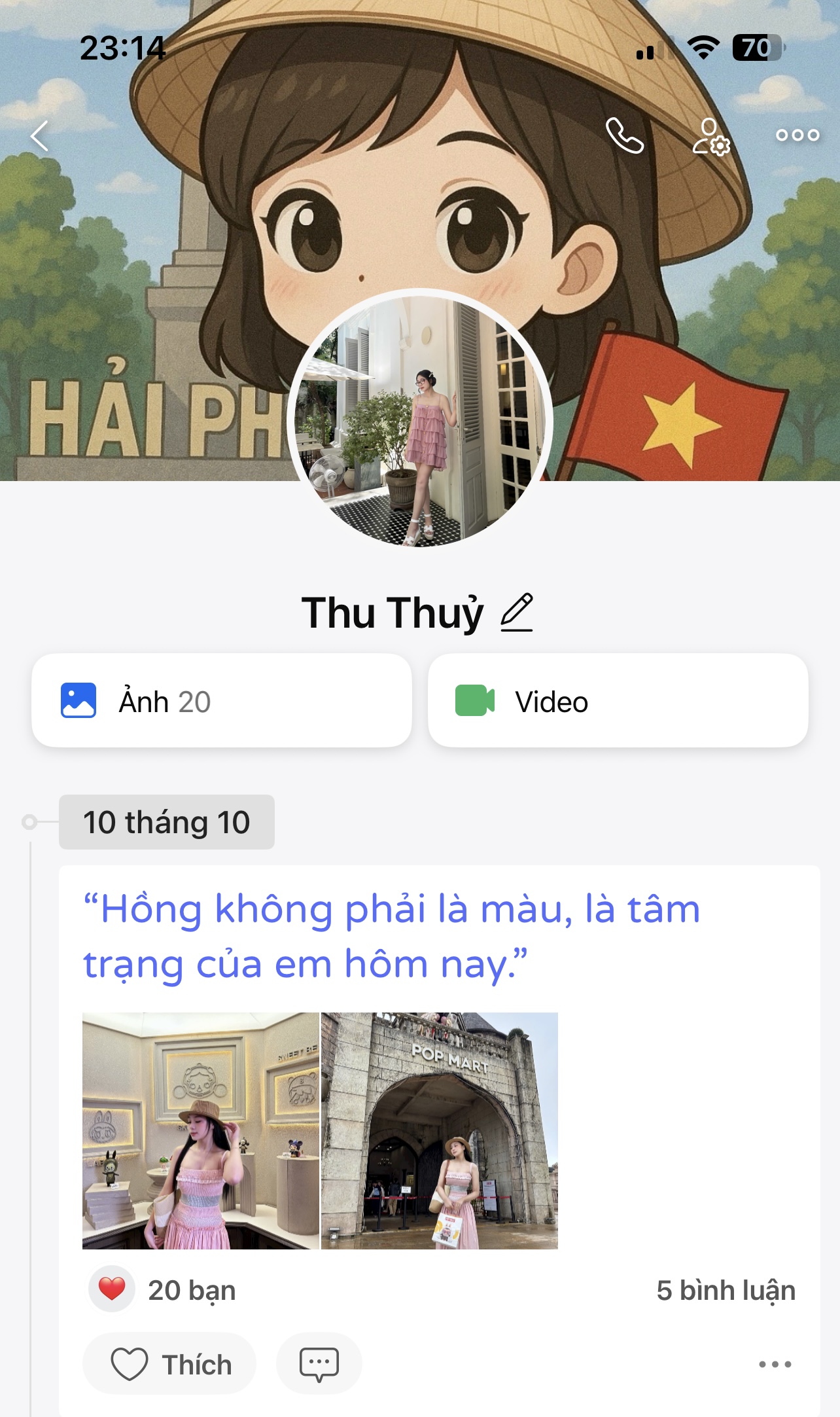Open the first post photo with the hat
Viewport: 840px width, 1417px height.
coord(200,1131)
